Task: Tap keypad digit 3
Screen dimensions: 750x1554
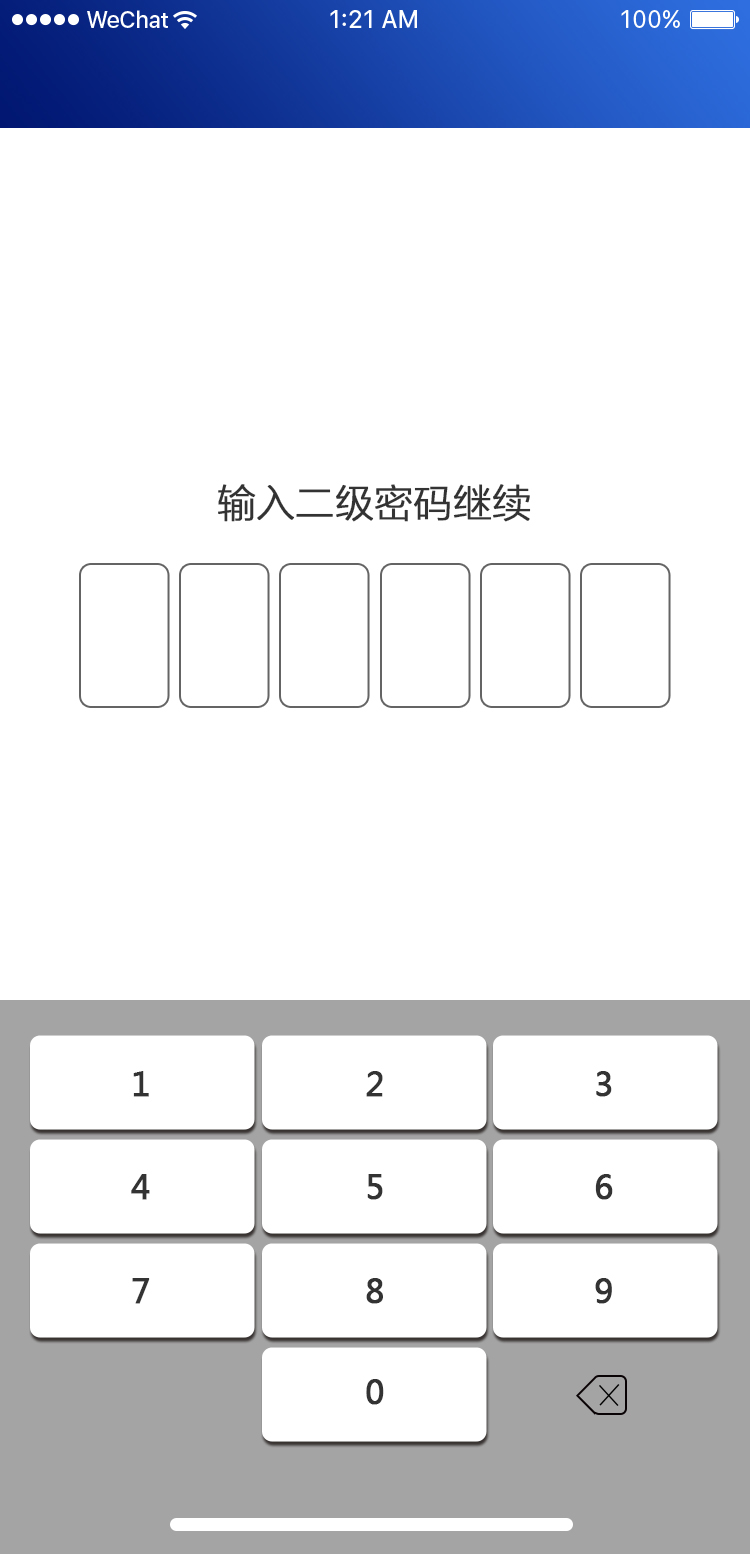Action: (605, 1083)
